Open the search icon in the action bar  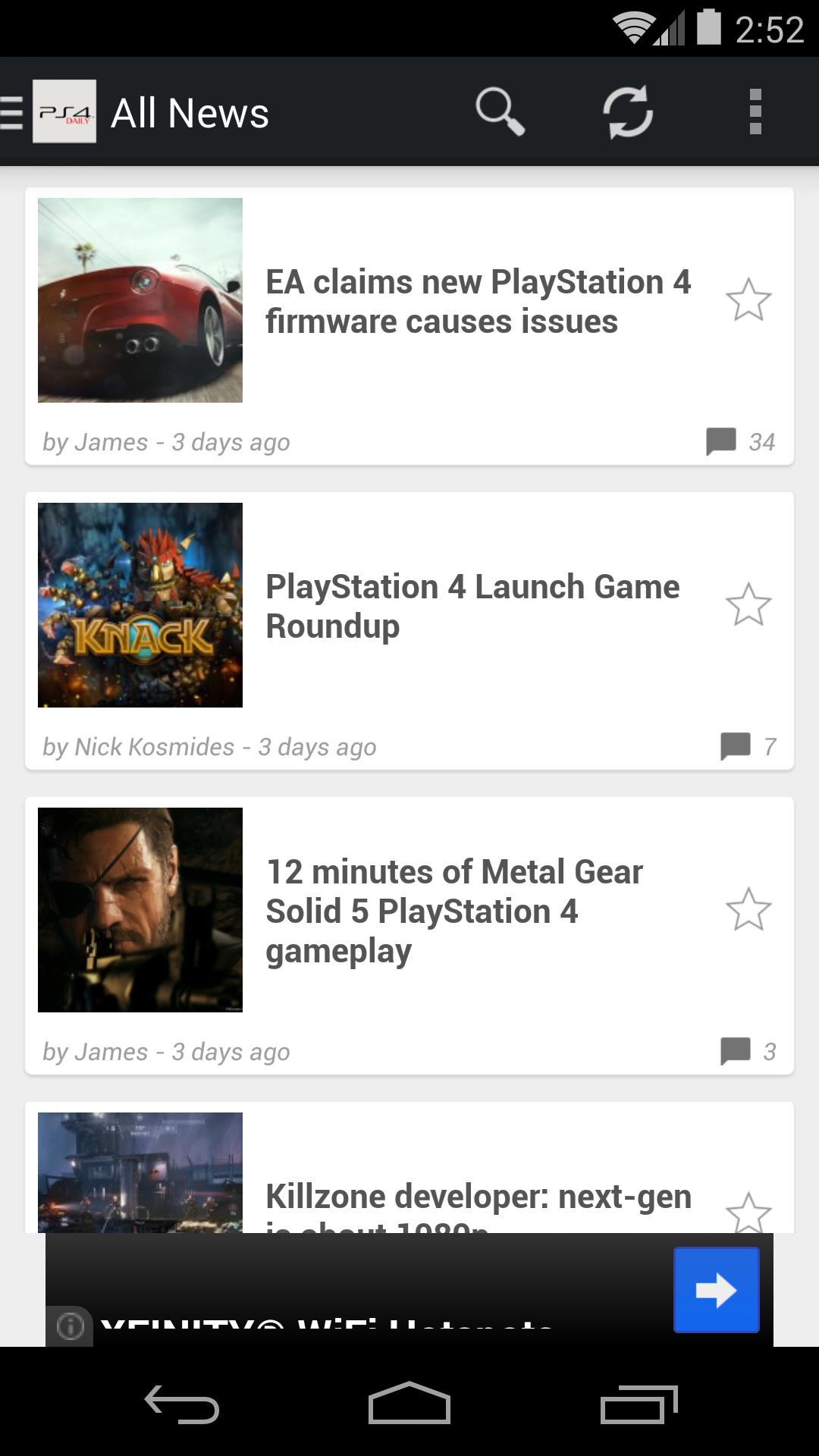point(500,111)
